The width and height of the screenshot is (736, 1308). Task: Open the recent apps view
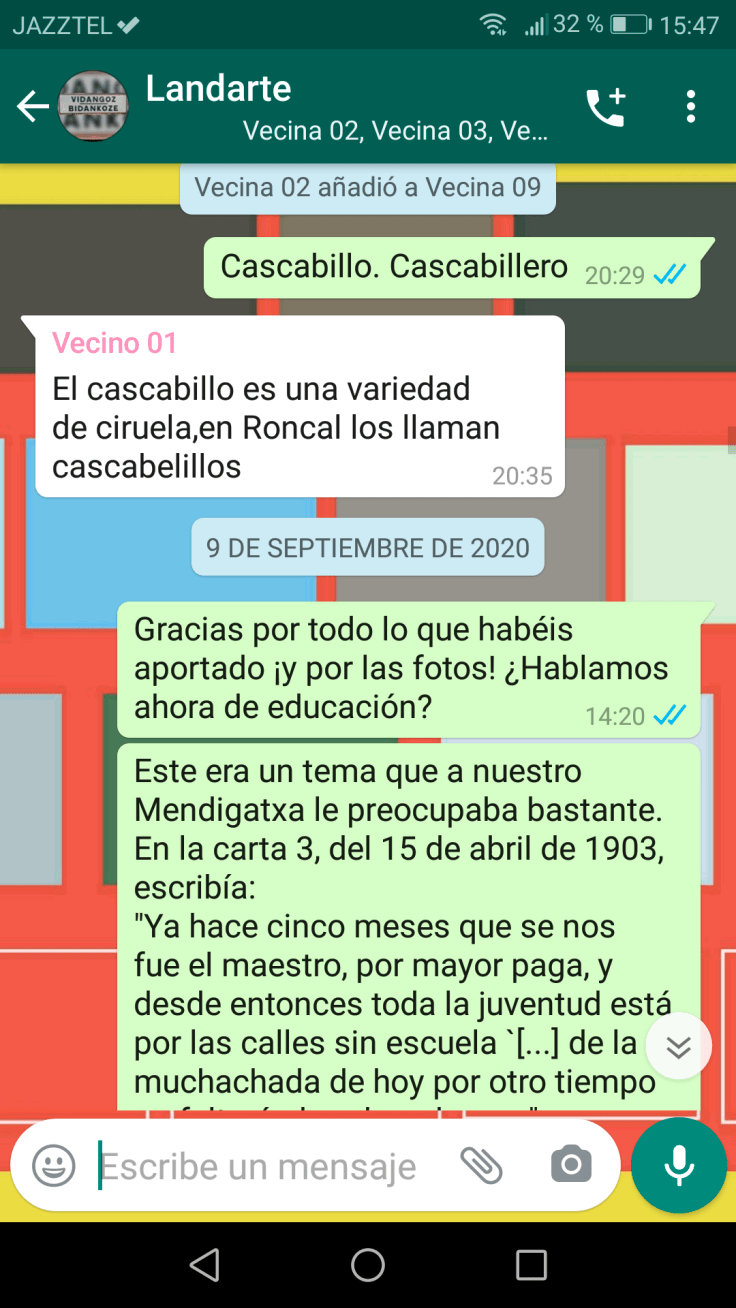tap(531, 1265)
